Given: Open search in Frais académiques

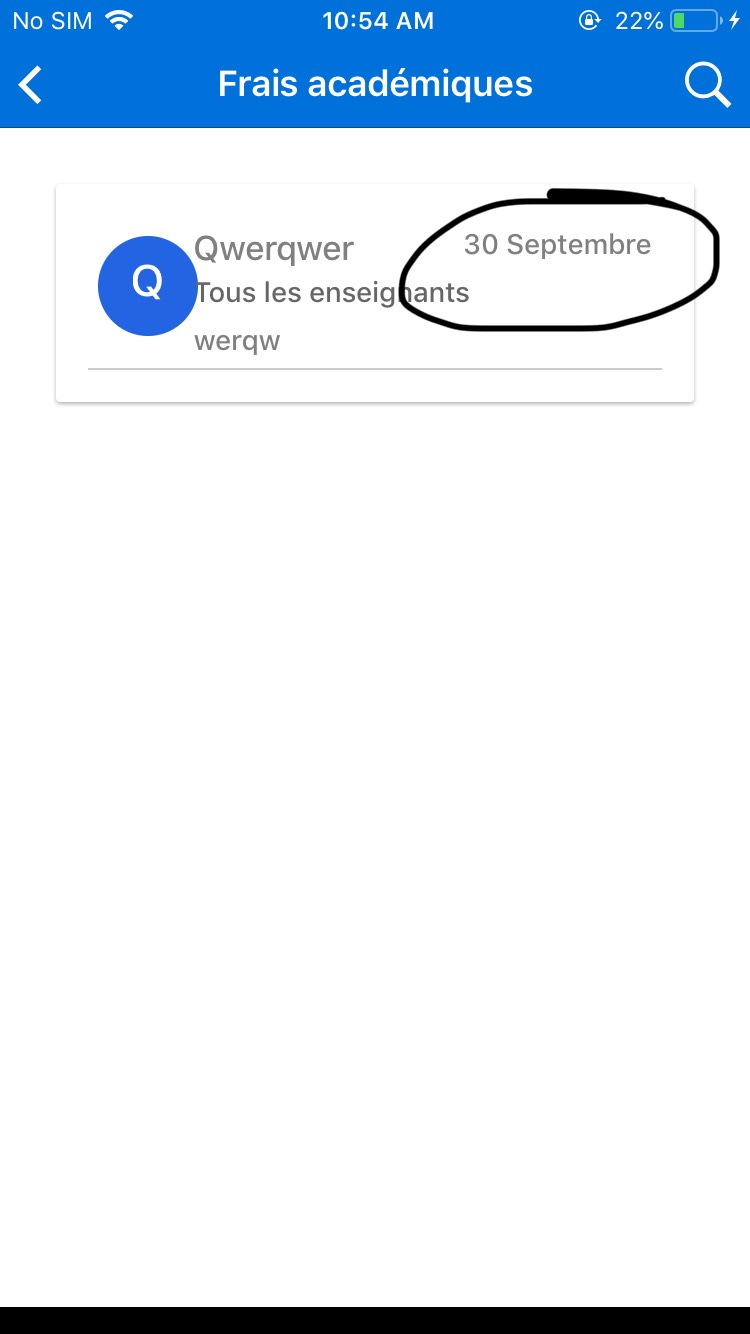Looking at the screenshot, I should (707, 85).
